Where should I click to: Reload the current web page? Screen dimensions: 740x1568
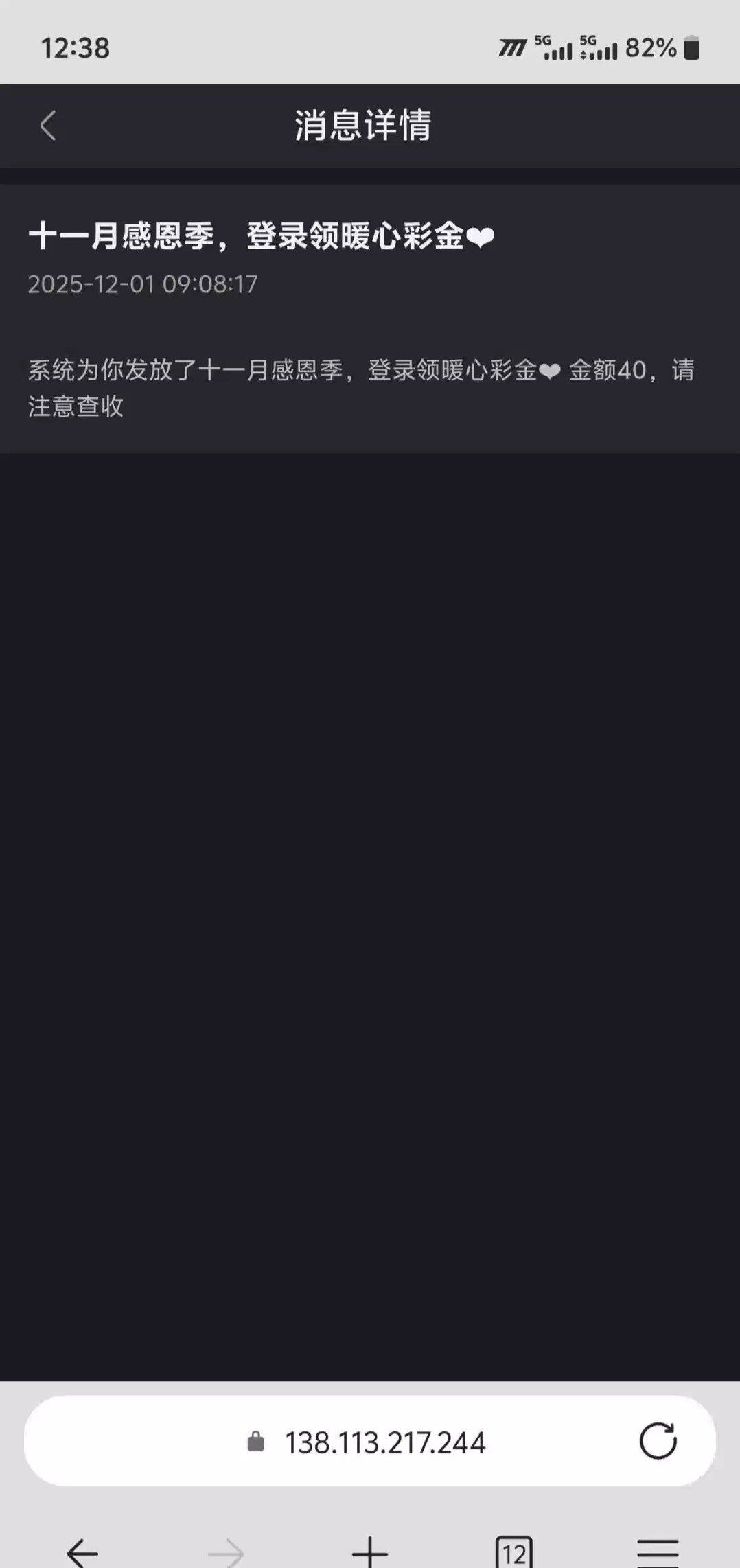click(658, 1441)
